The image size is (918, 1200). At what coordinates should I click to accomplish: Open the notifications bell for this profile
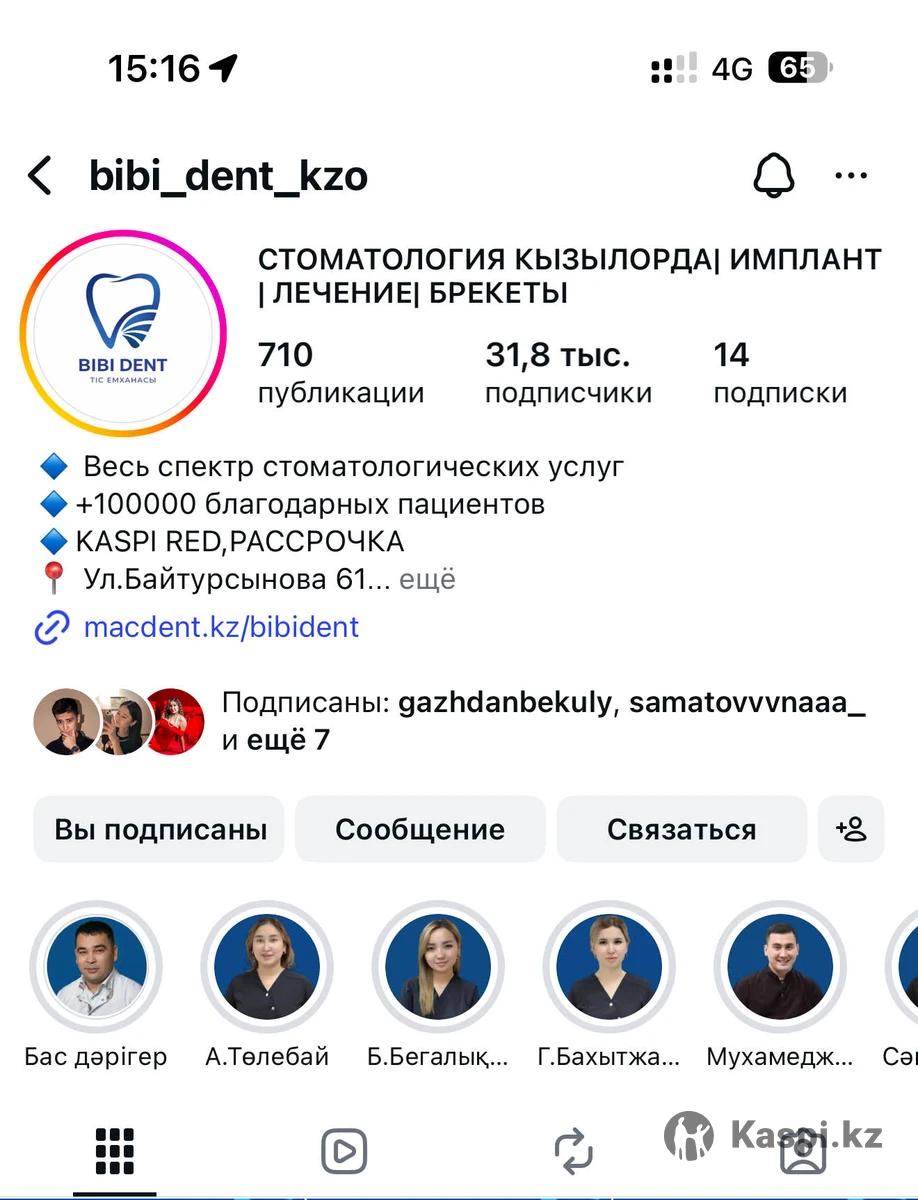pos(773,176)
